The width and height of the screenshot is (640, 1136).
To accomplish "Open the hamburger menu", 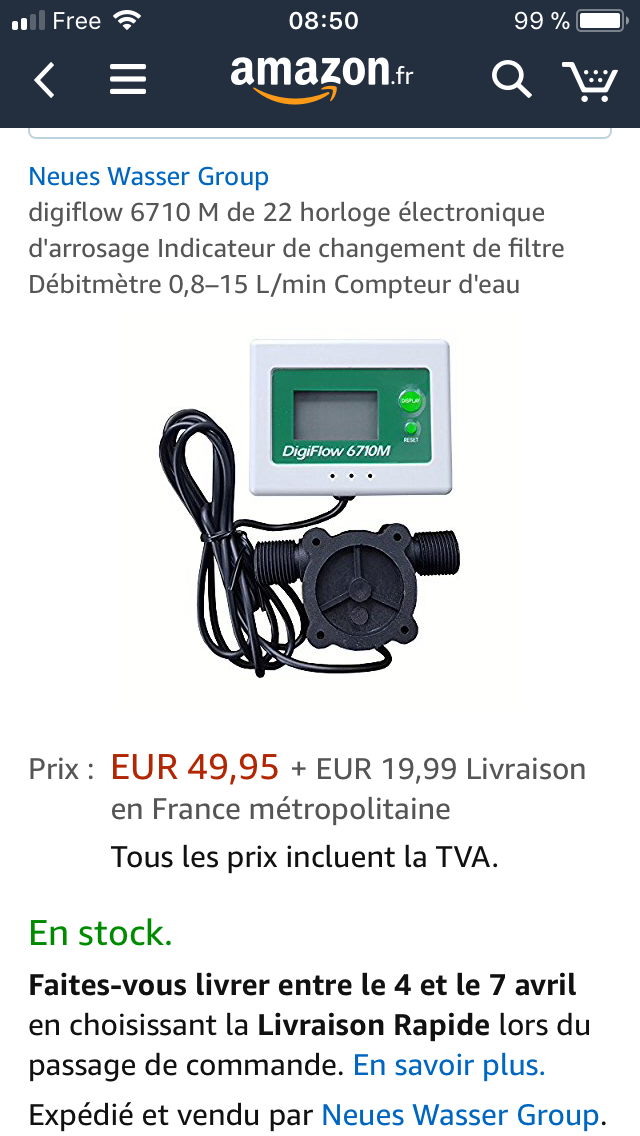I will (x=128, y=80).
